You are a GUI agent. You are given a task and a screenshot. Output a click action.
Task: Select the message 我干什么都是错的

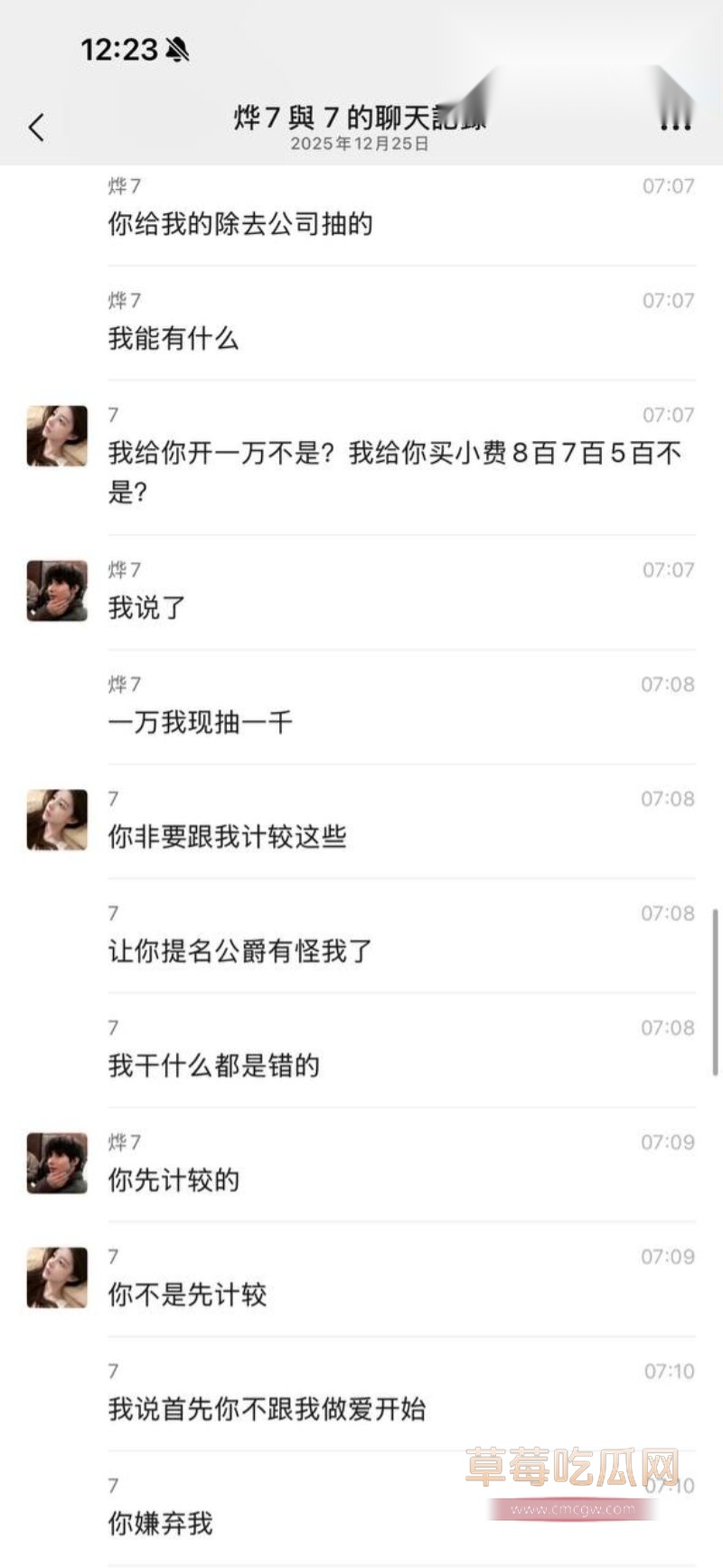214,1066
